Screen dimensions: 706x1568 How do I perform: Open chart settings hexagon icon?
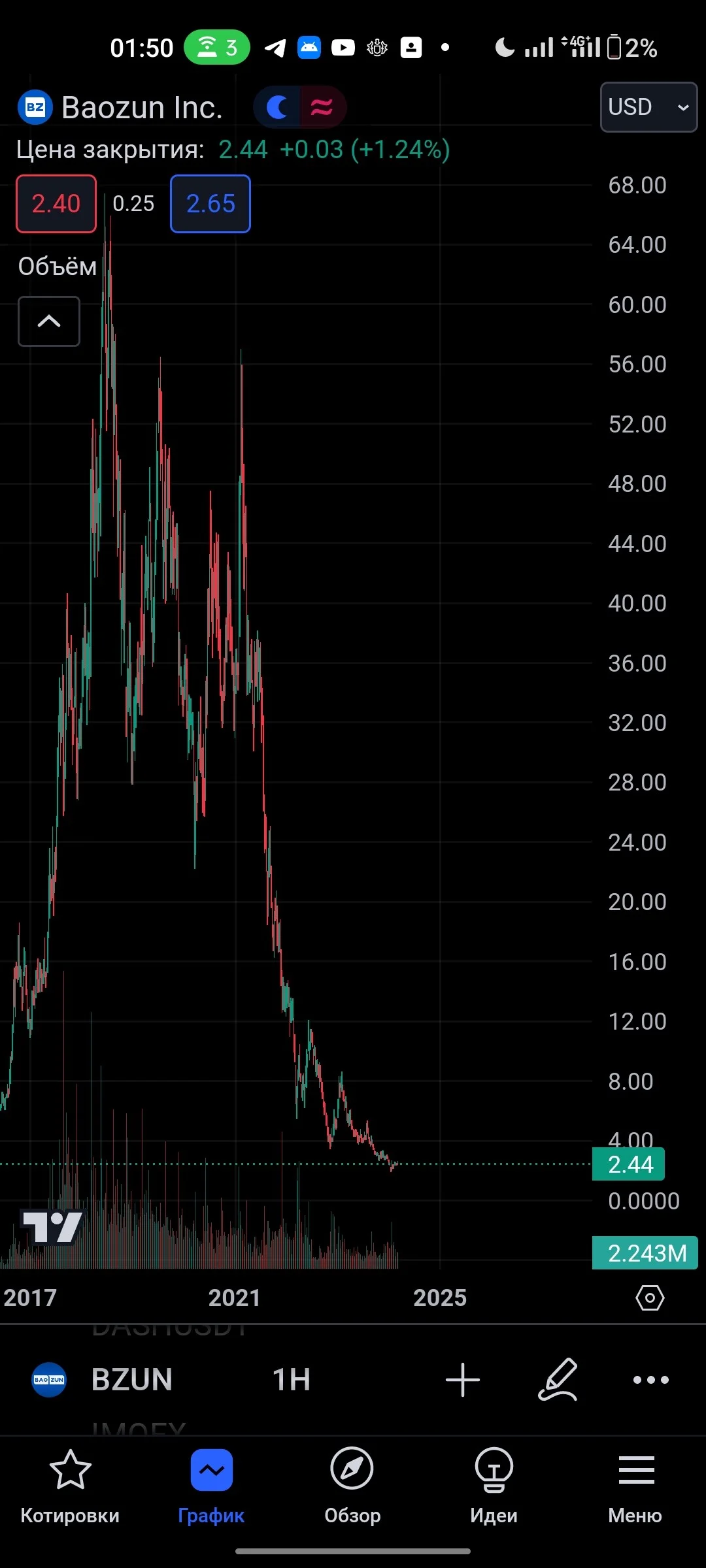pos(650,1298)
